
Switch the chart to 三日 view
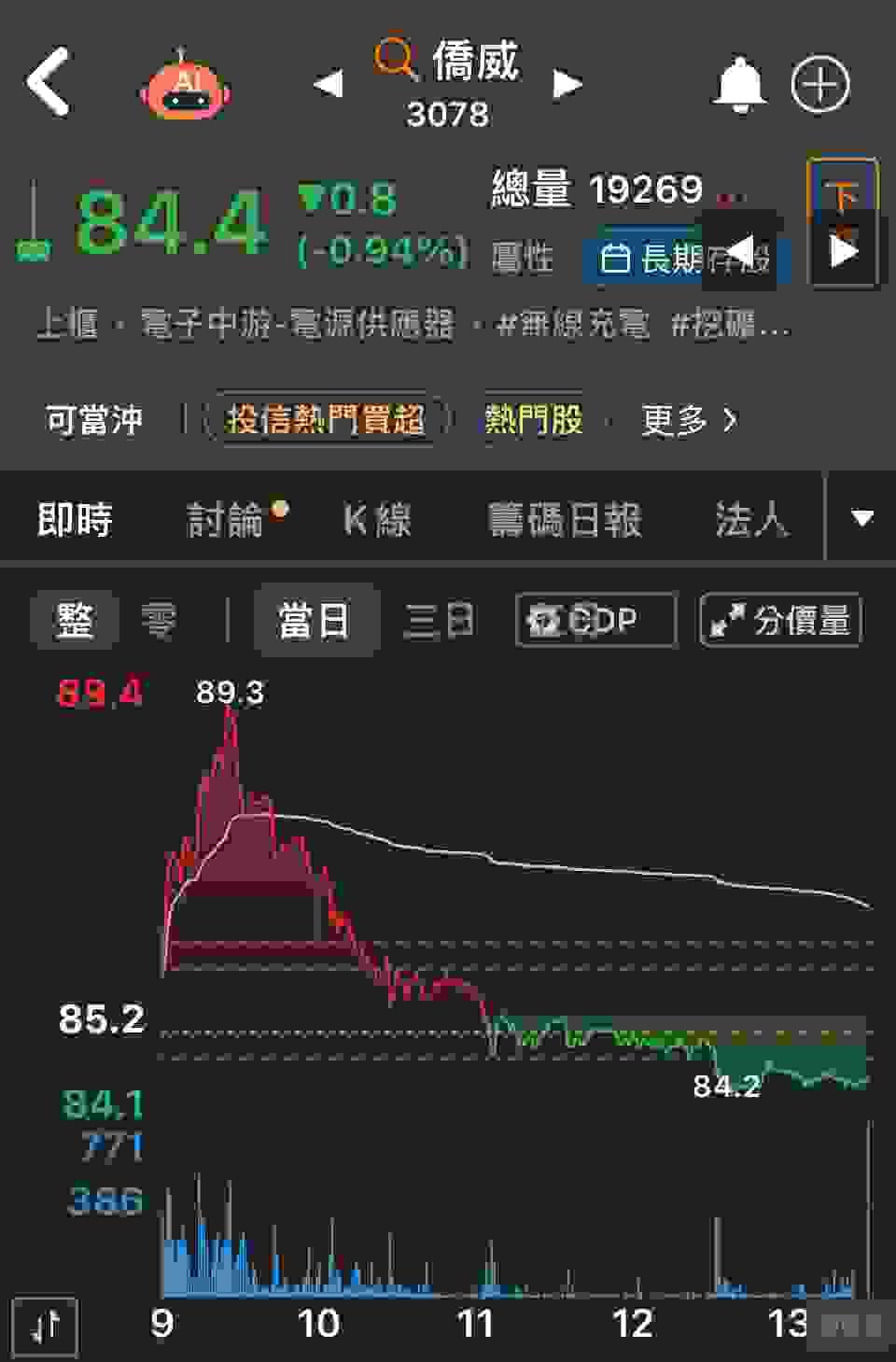(439, 620)
